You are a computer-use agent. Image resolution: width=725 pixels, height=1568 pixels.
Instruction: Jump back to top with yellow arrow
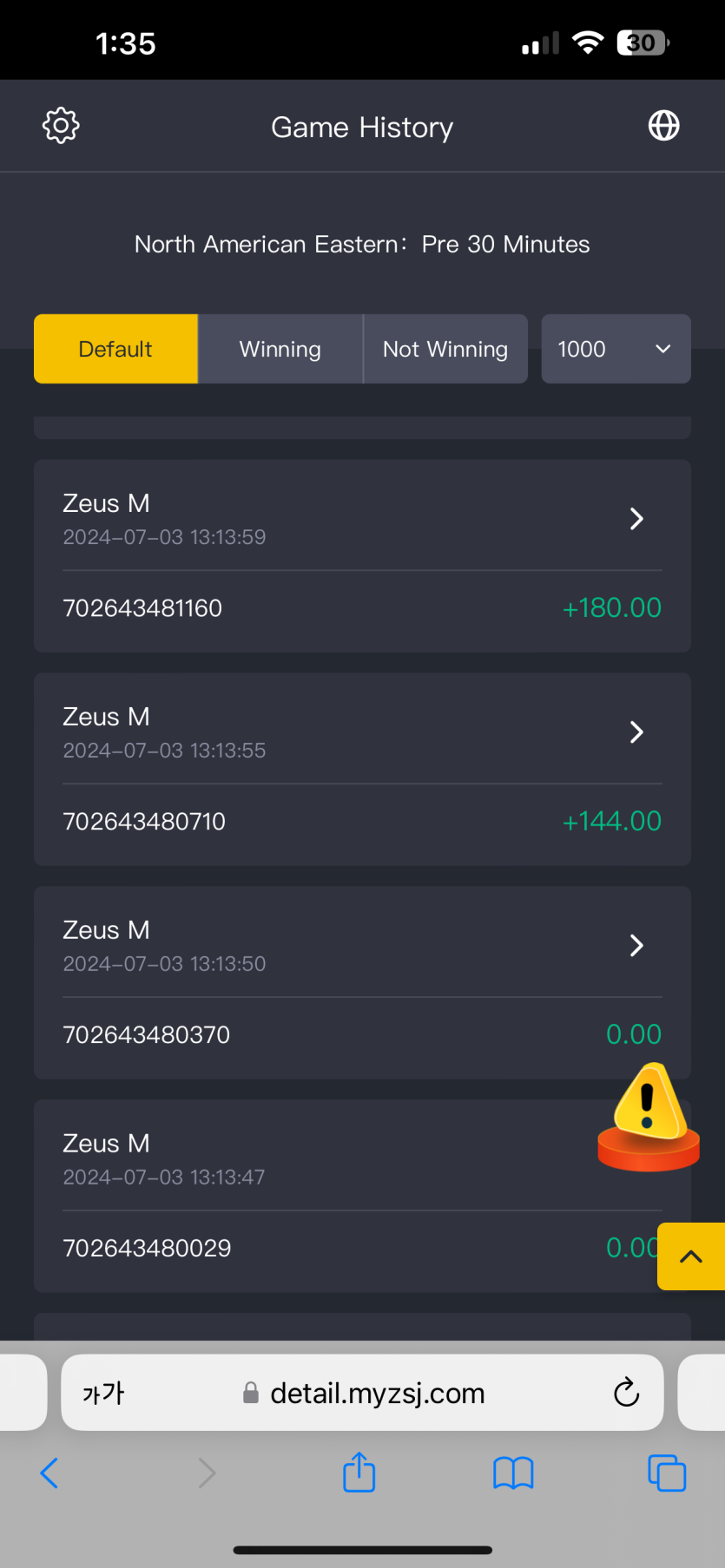[x=690, y=1256]
